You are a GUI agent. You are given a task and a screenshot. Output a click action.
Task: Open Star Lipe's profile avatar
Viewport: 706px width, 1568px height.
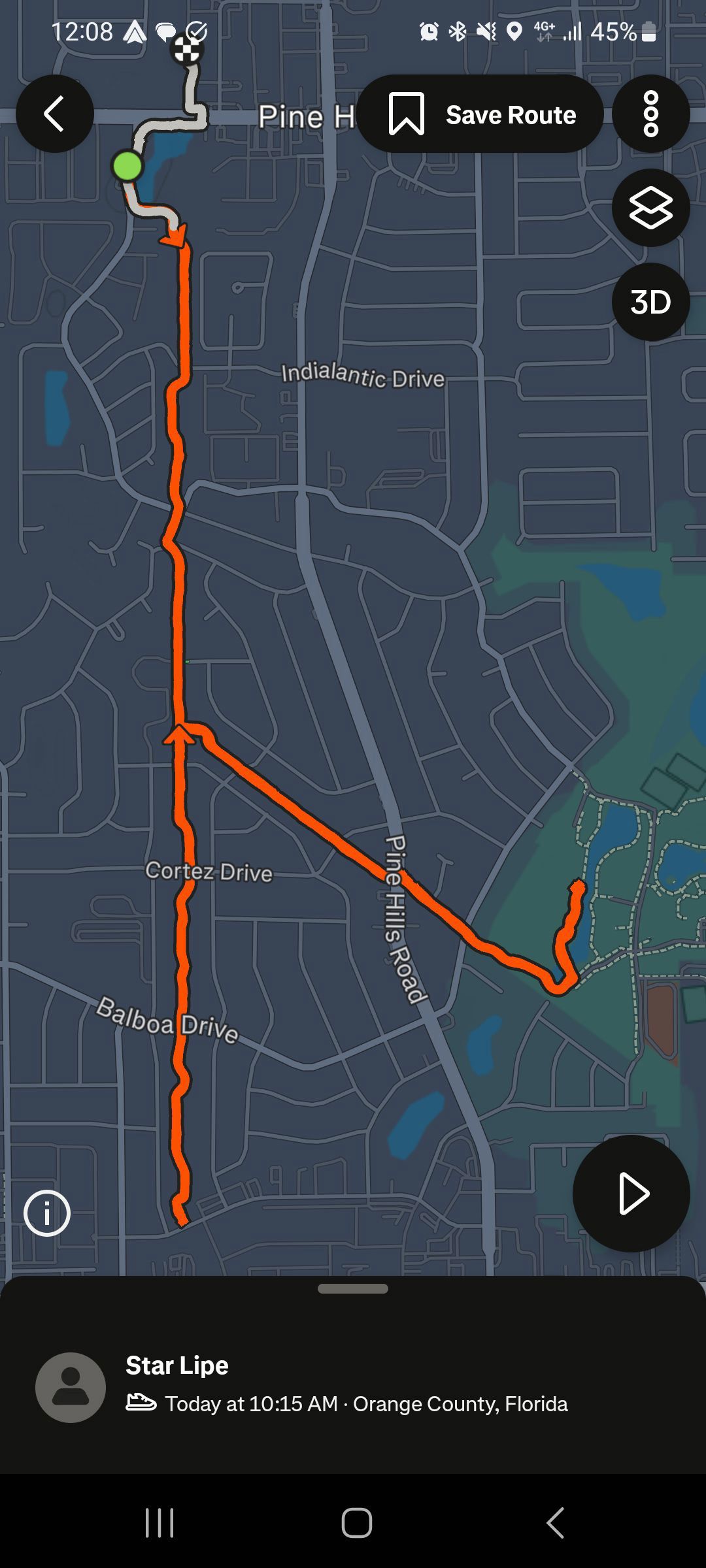(x=71, y=1387)
